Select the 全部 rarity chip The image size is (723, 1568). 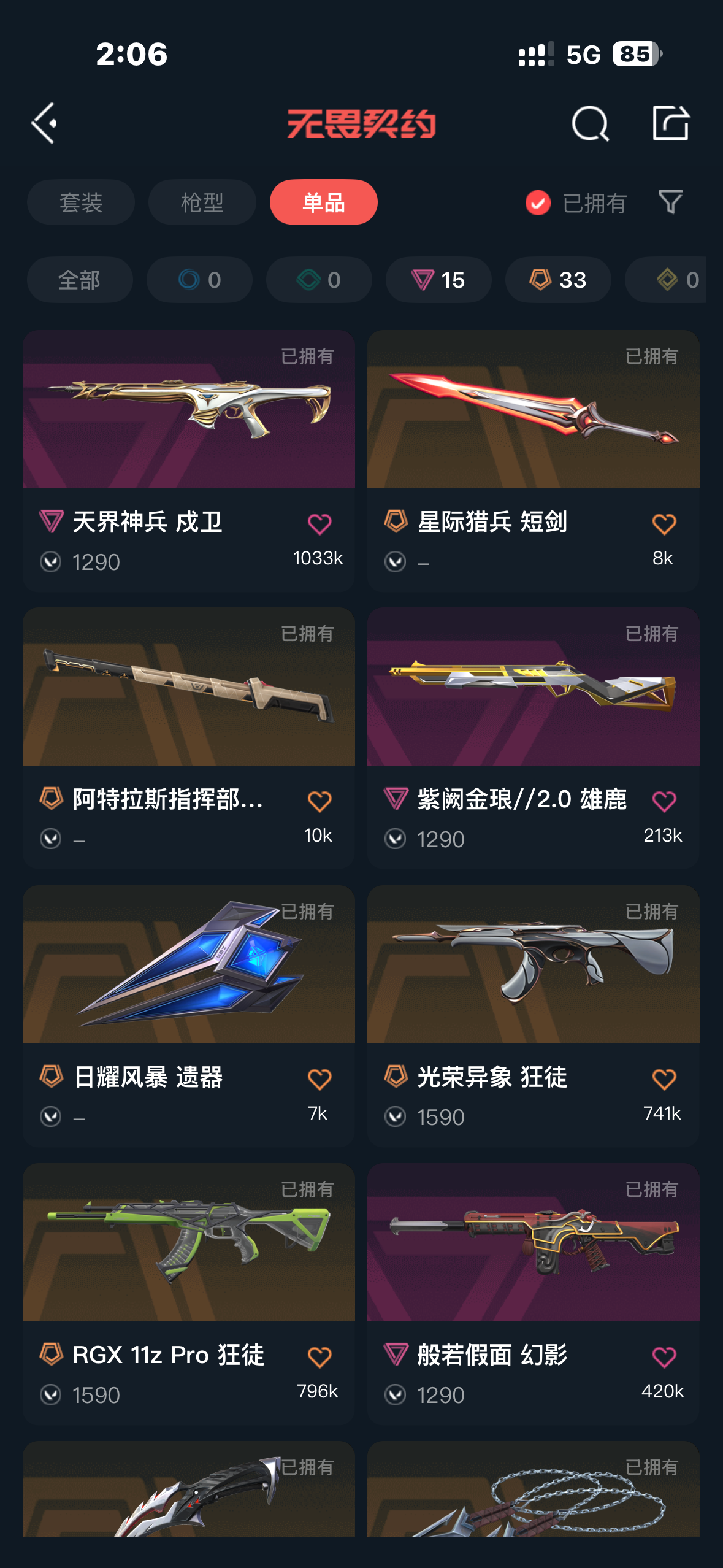coord(80,280)
